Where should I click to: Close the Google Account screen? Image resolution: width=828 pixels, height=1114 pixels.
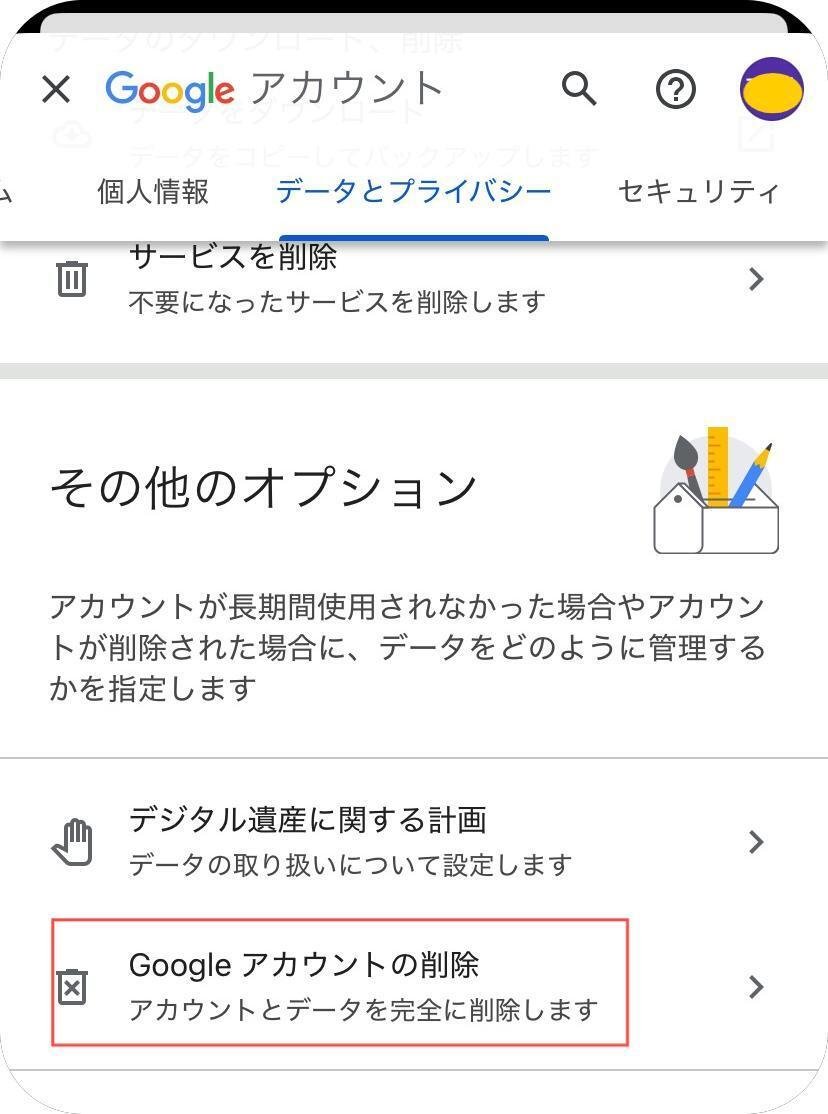(x=56, y=90)
